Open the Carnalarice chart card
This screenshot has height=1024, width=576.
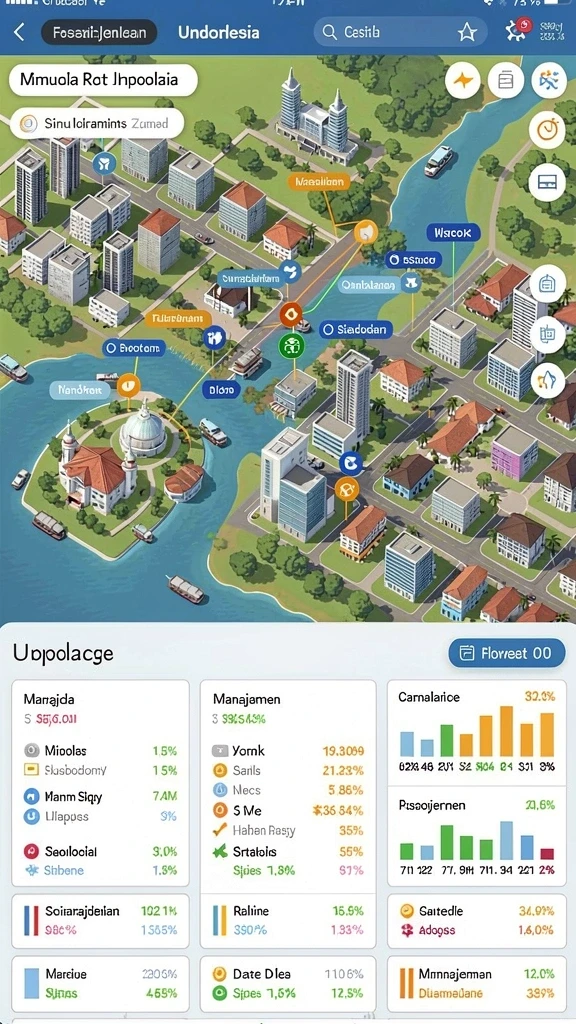point(477,733)
